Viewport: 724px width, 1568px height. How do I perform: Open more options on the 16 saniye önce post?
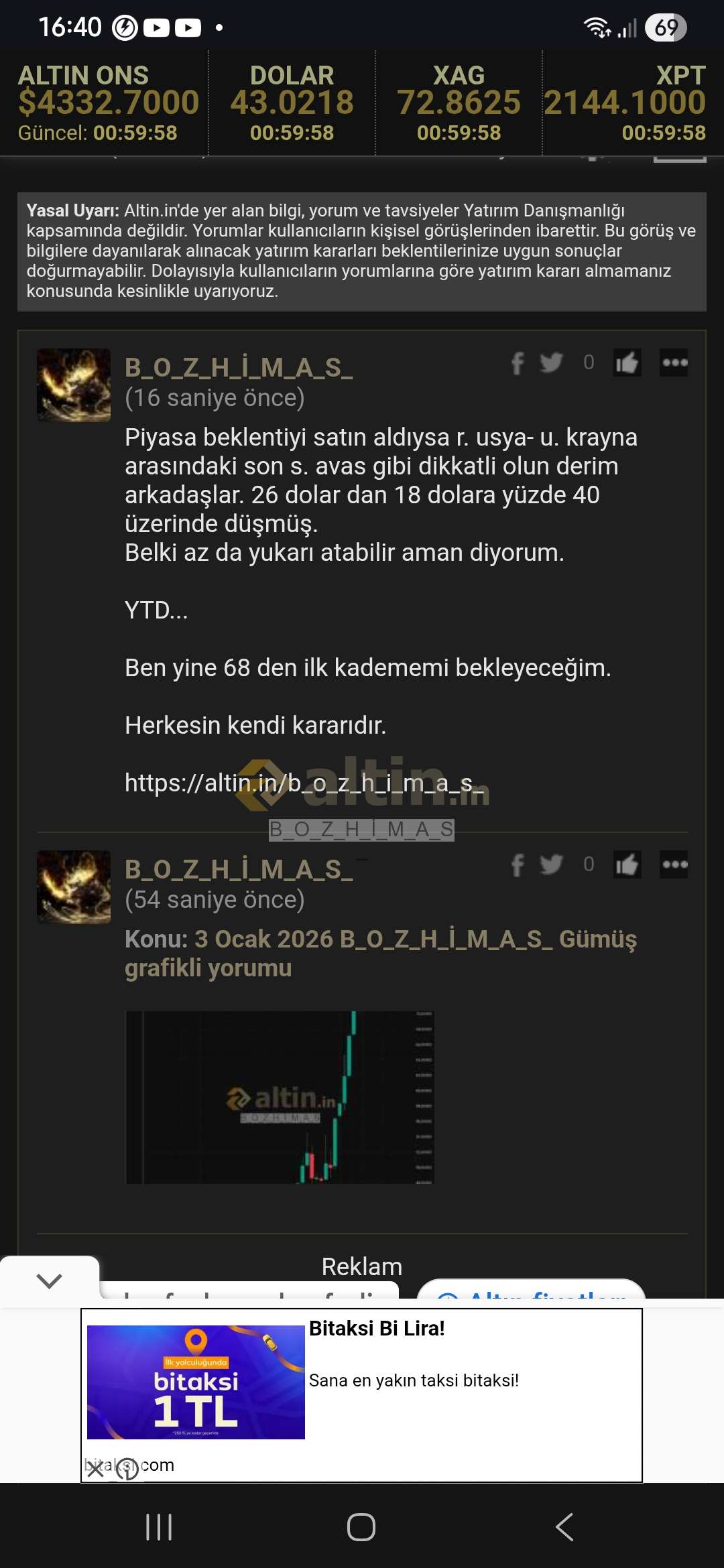[674, 363]
